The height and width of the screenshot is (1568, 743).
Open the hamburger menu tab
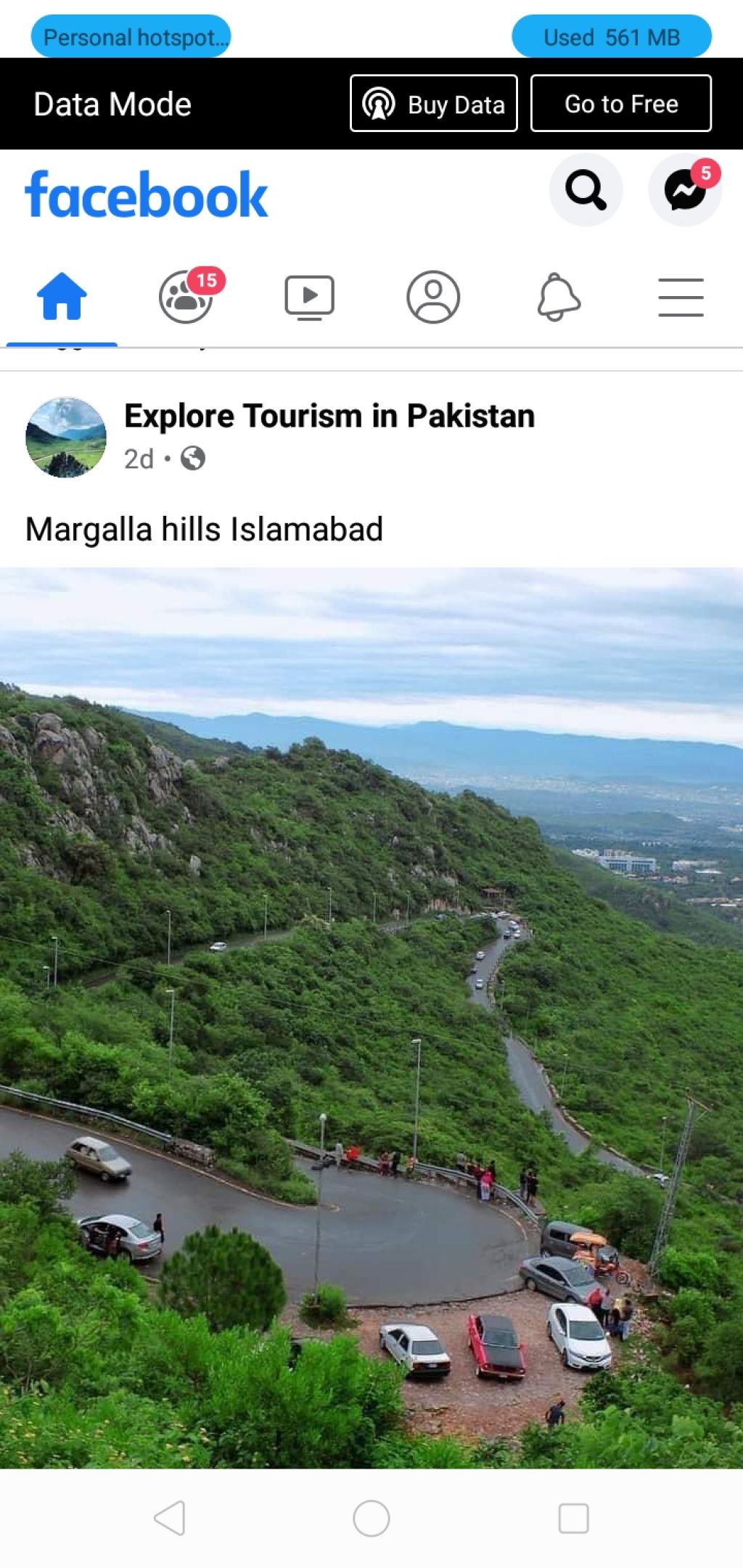(681, 297)
